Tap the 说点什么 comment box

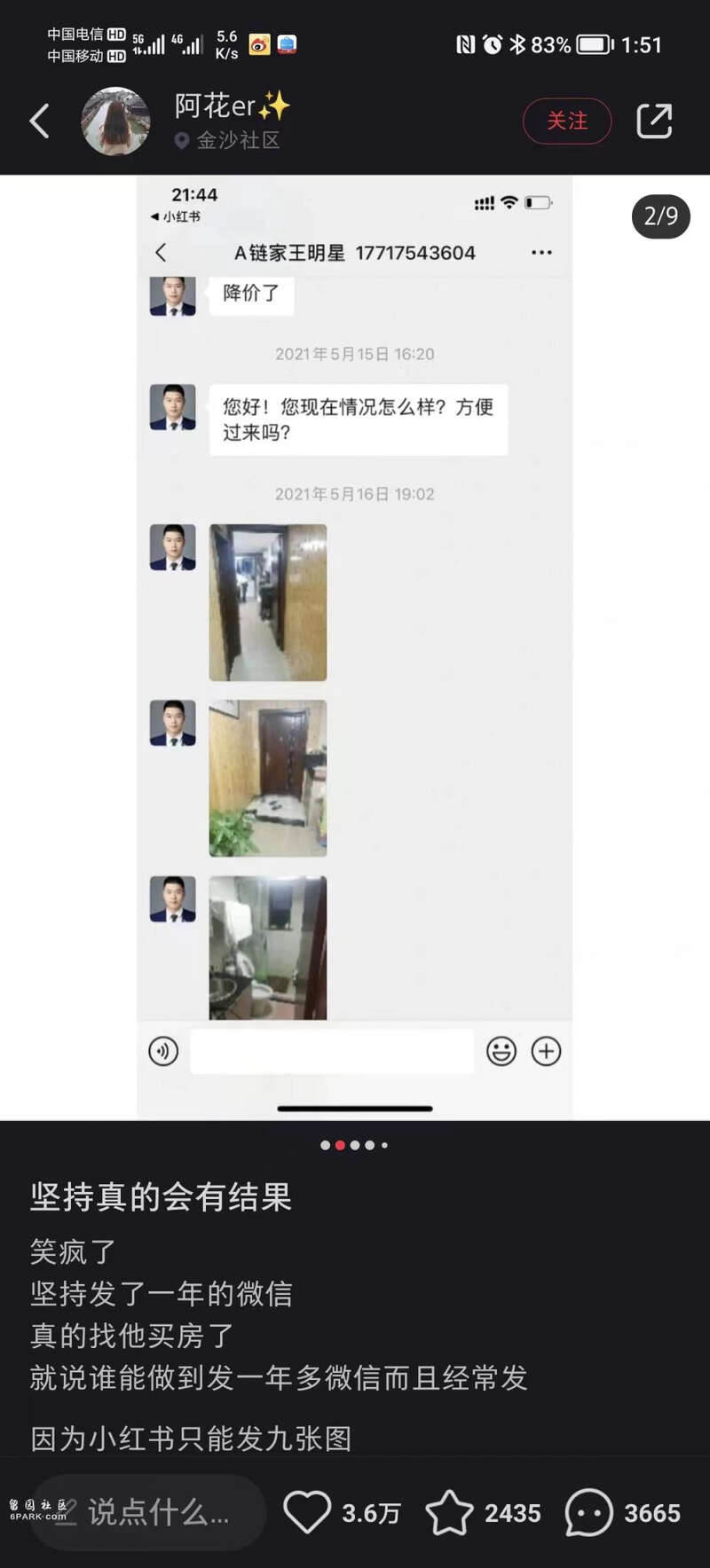[x=151, y=1512]
